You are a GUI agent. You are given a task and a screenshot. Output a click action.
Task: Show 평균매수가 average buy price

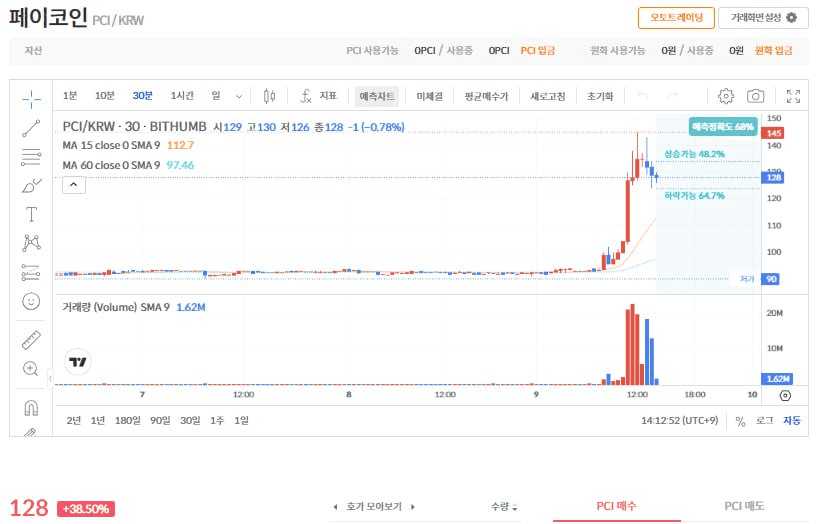pyautogui.click(x=486, y=96)
